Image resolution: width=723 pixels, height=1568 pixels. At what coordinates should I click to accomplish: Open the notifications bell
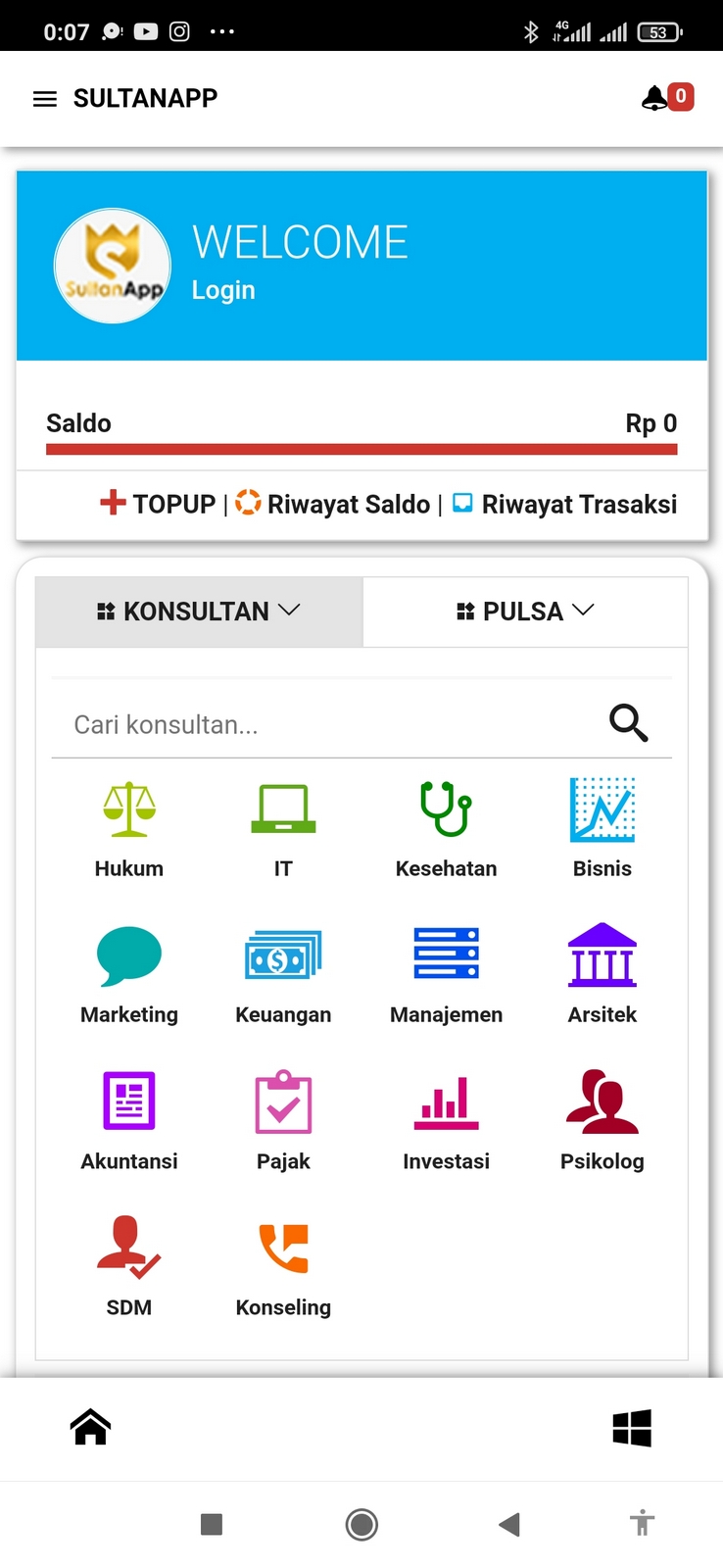[655, 98]
